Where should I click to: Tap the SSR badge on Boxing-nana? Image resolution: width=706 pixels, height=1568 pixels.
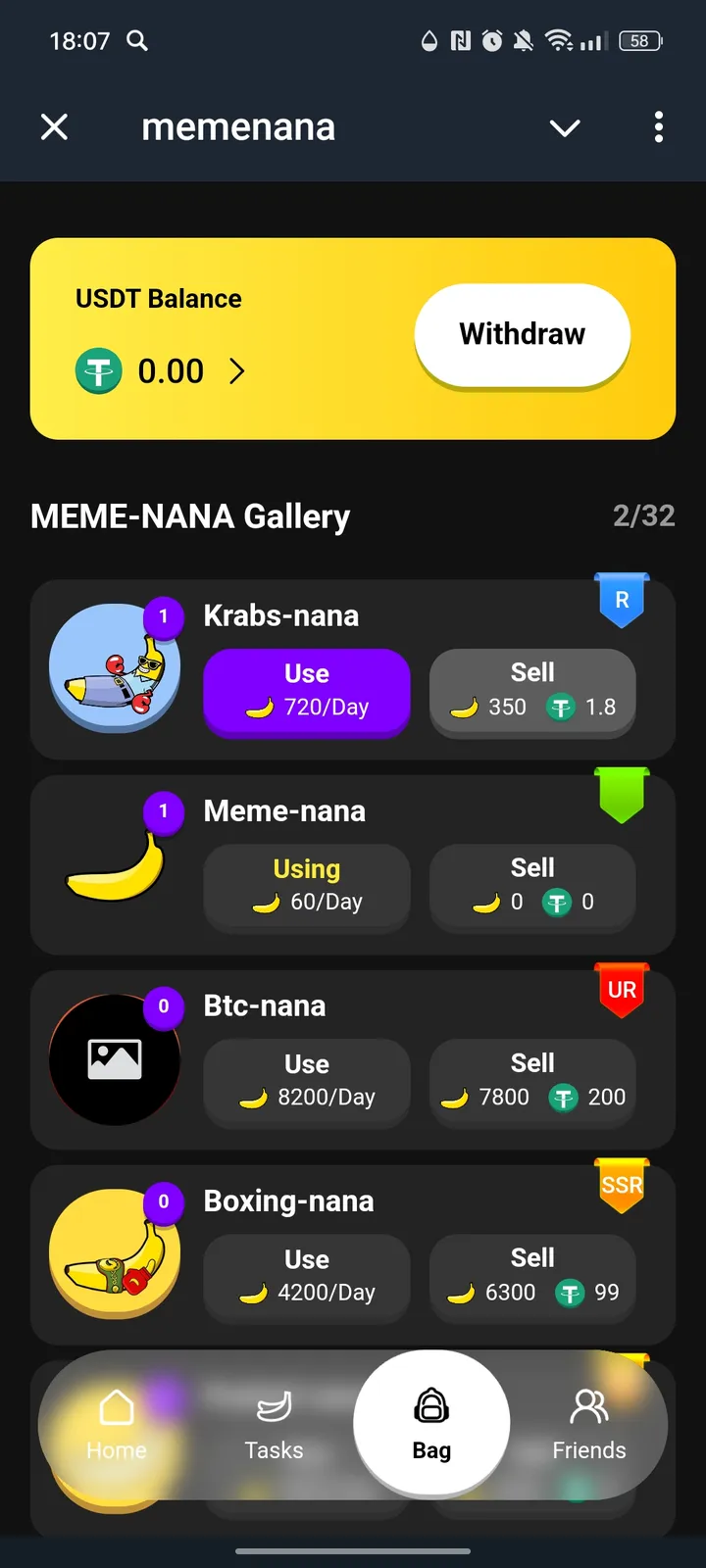(622, 1185)
